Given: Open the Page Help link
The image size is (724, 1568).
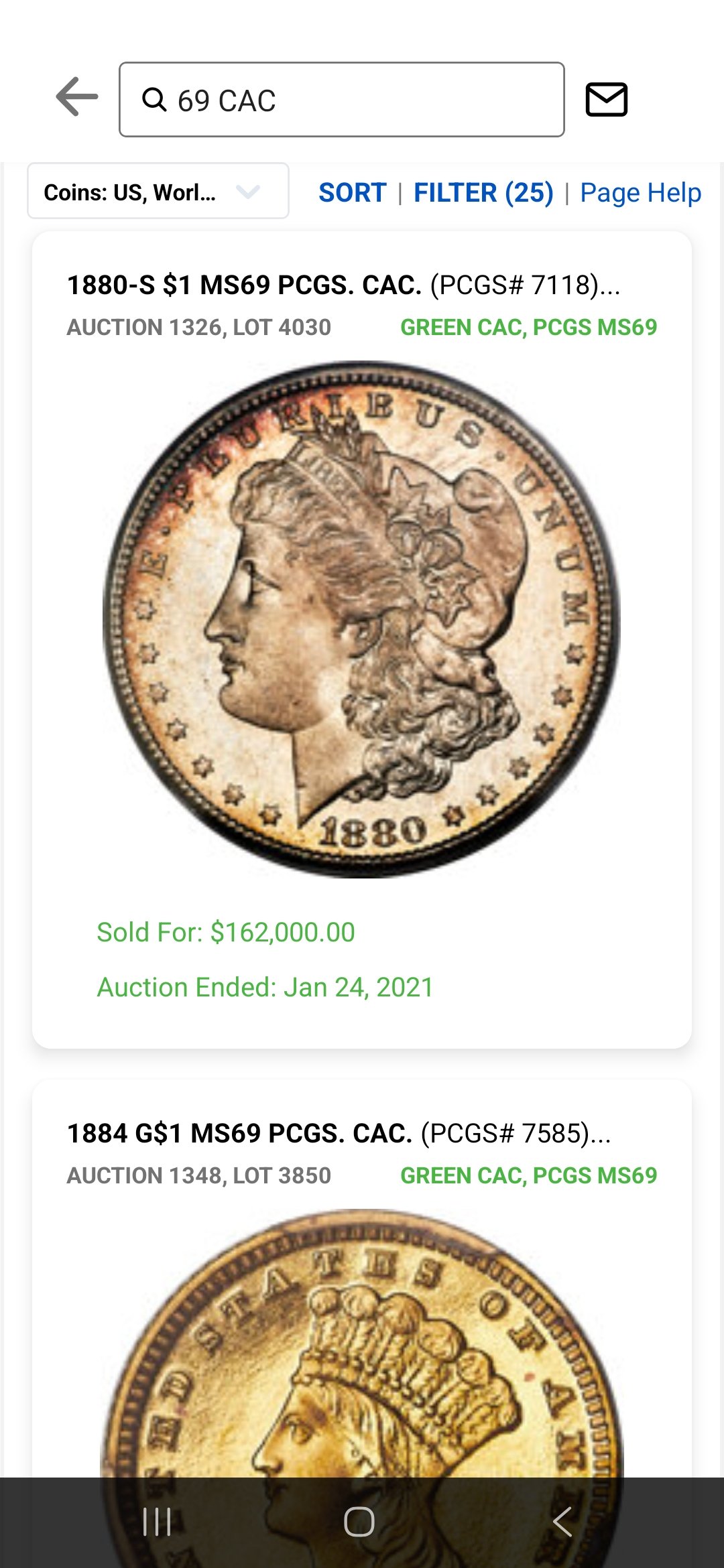Looking at the screenshot, I should pos(640,193).
